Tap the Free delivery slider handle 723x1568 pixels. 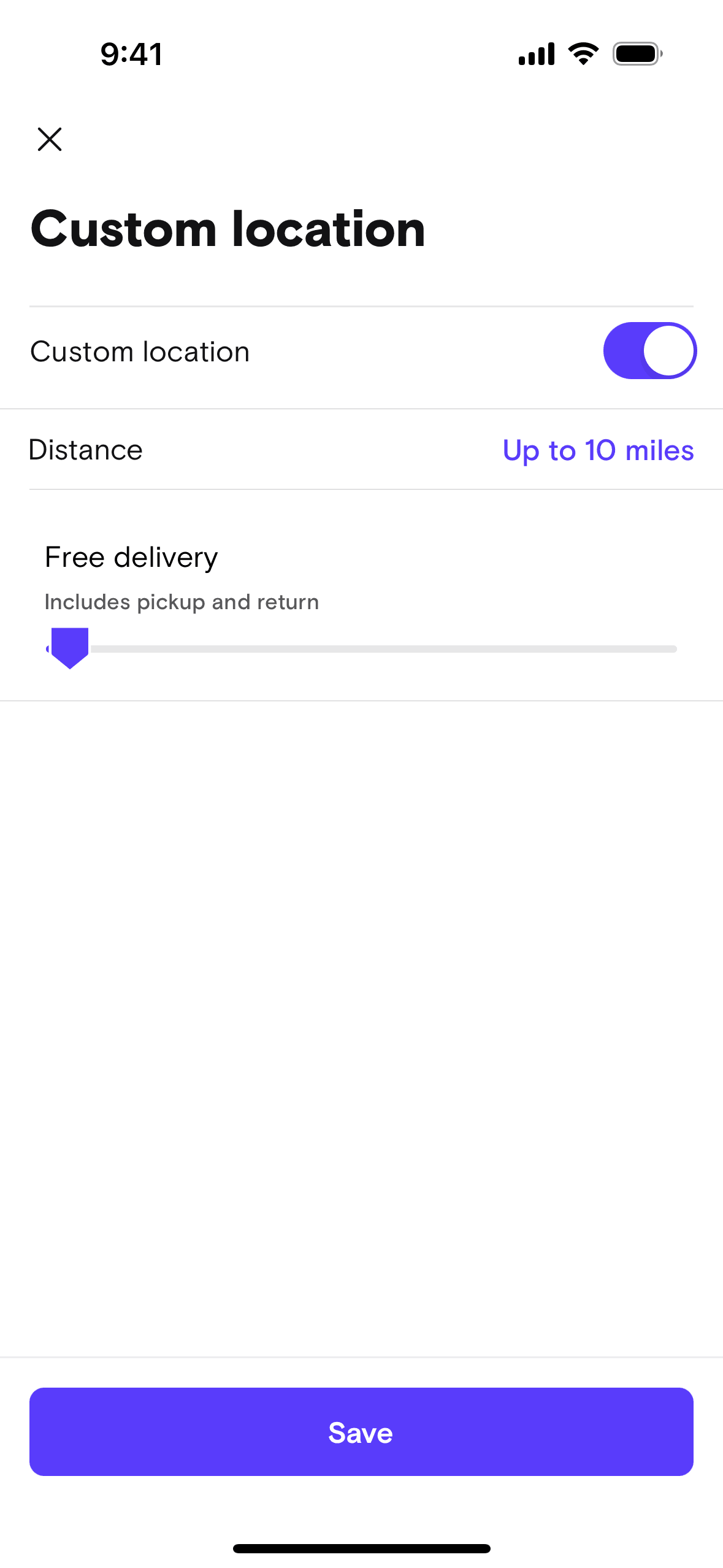(x=70, y=647)
